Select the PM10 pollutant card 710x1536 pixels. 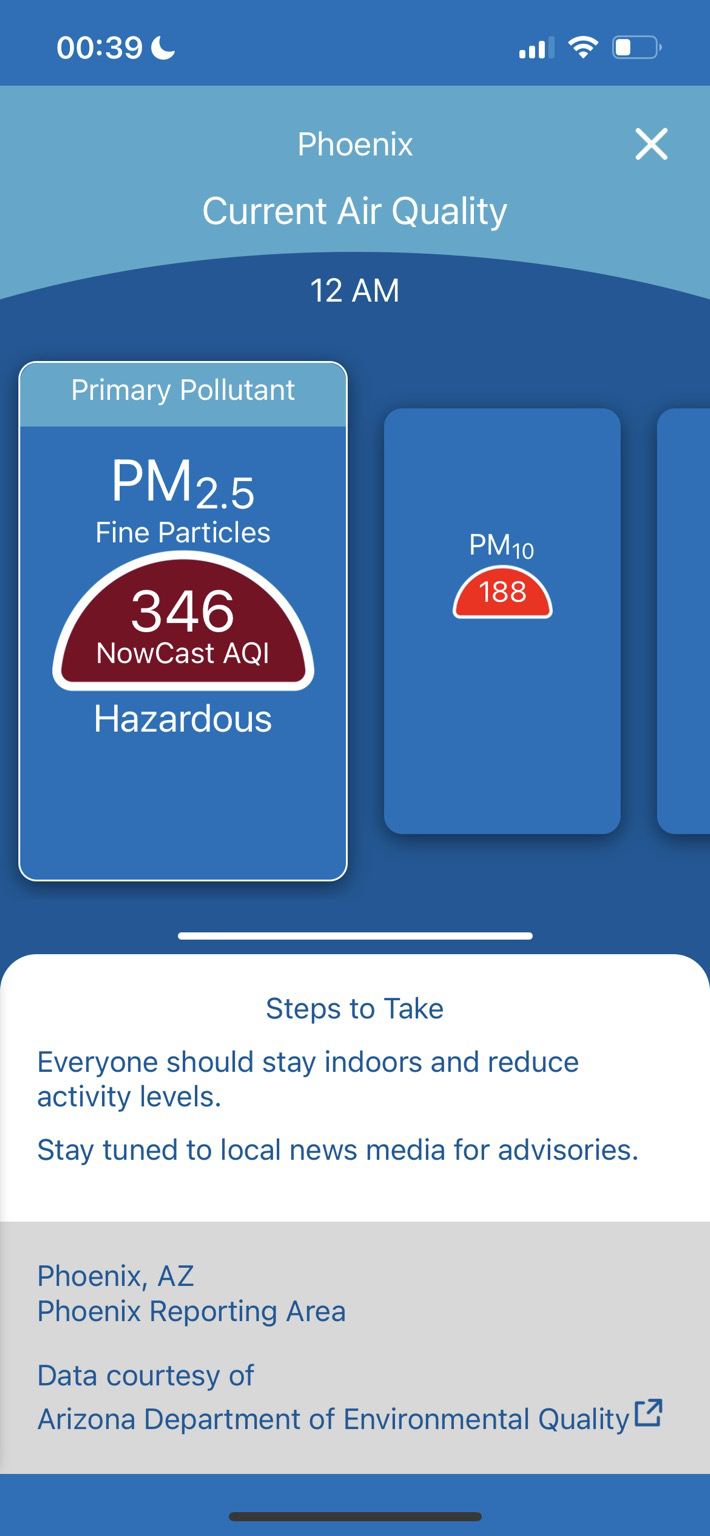[502, 621]
